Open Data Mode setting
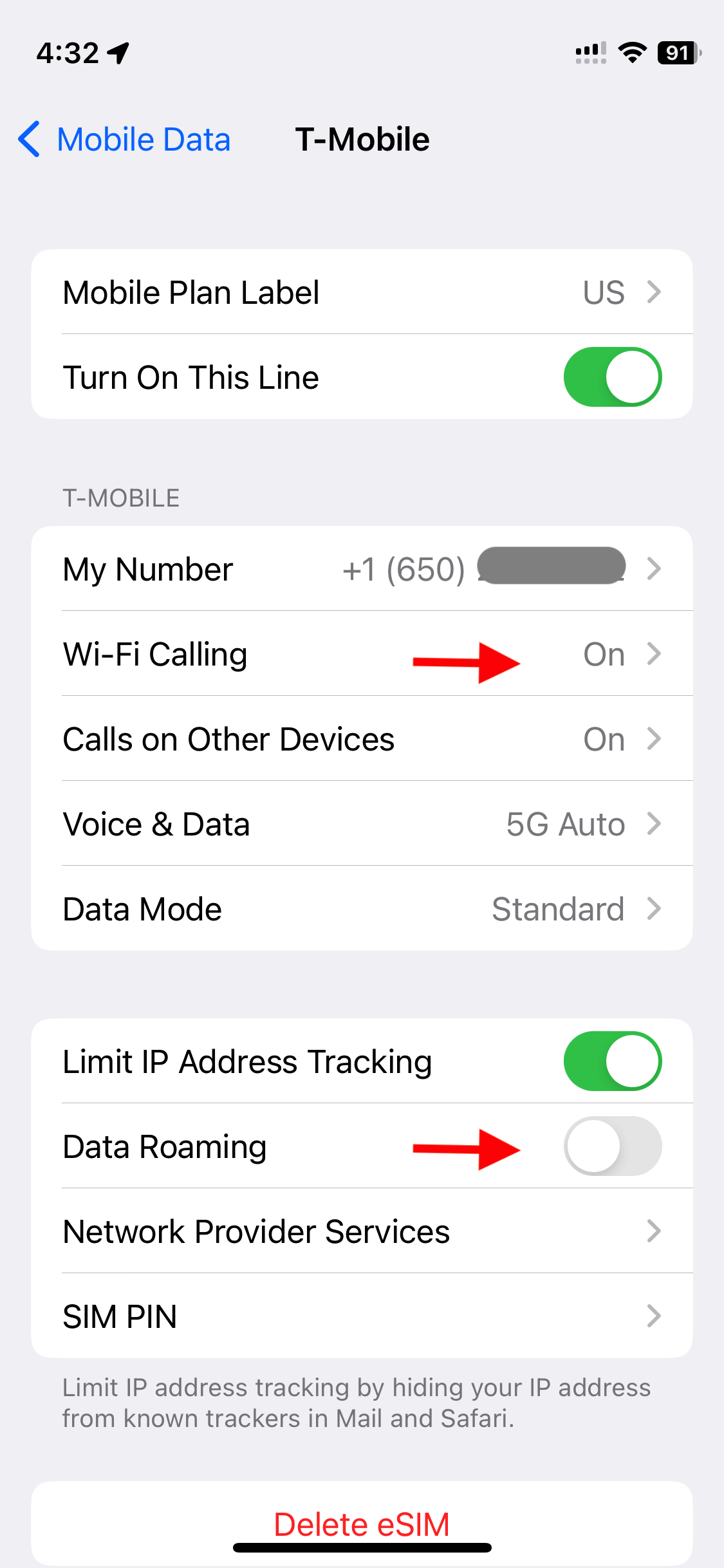Image resolution: width=724 pixels, height=1568 pixels. coord(362,909)
